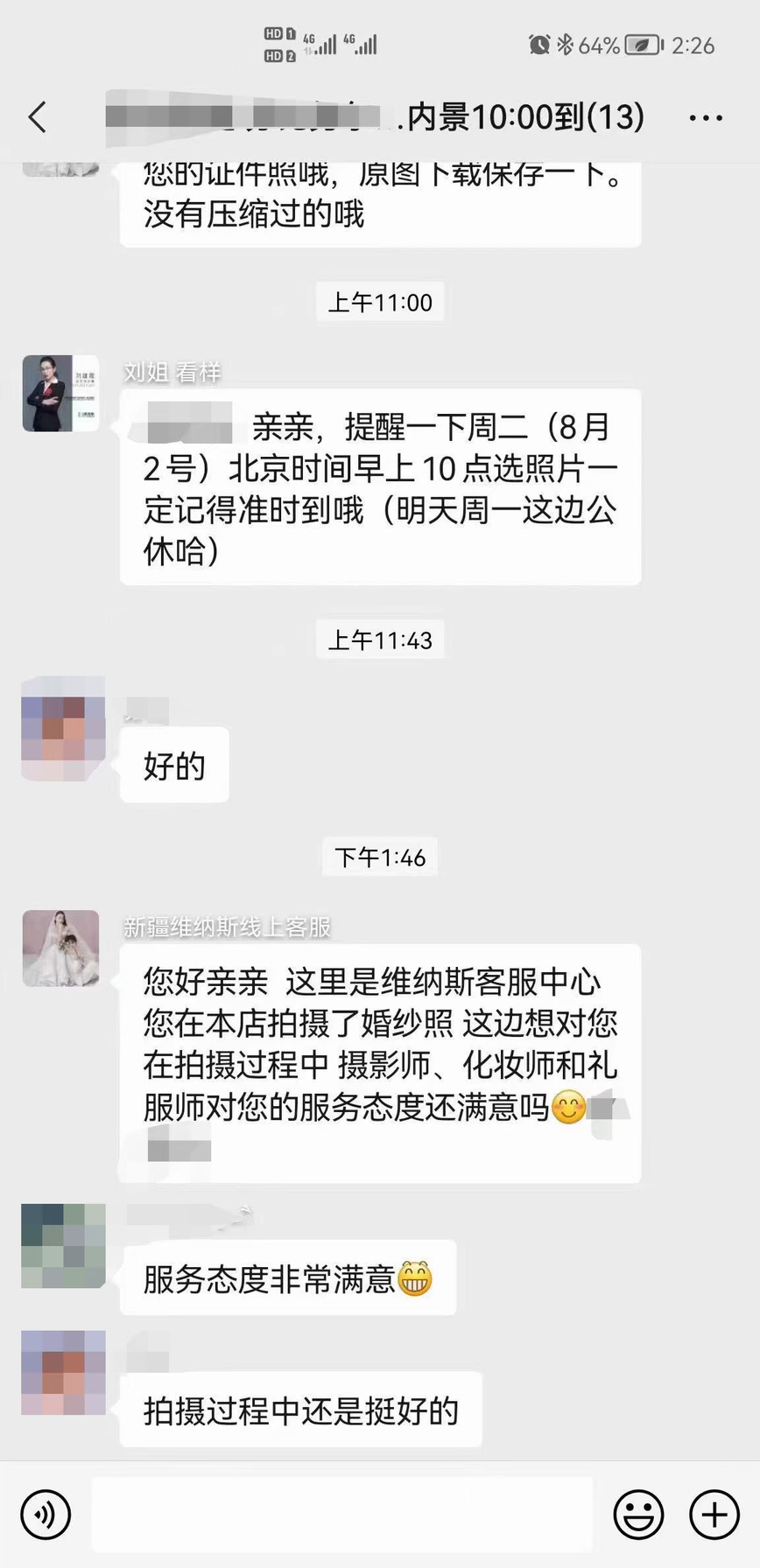Screen dimensions: 760x1568
Task: View 新疆维纳斯线上客服 avatar profile
Action: click(60, 948)
